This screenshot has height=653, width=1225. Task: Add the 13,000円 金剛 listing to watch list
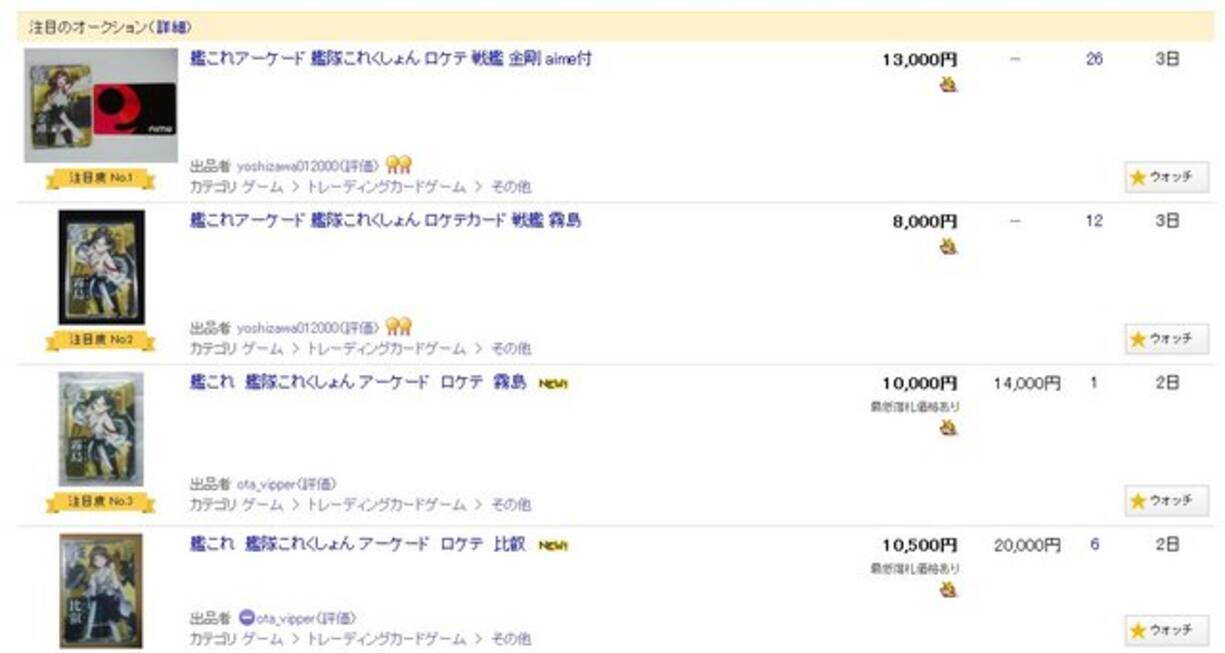(1166, 177)
